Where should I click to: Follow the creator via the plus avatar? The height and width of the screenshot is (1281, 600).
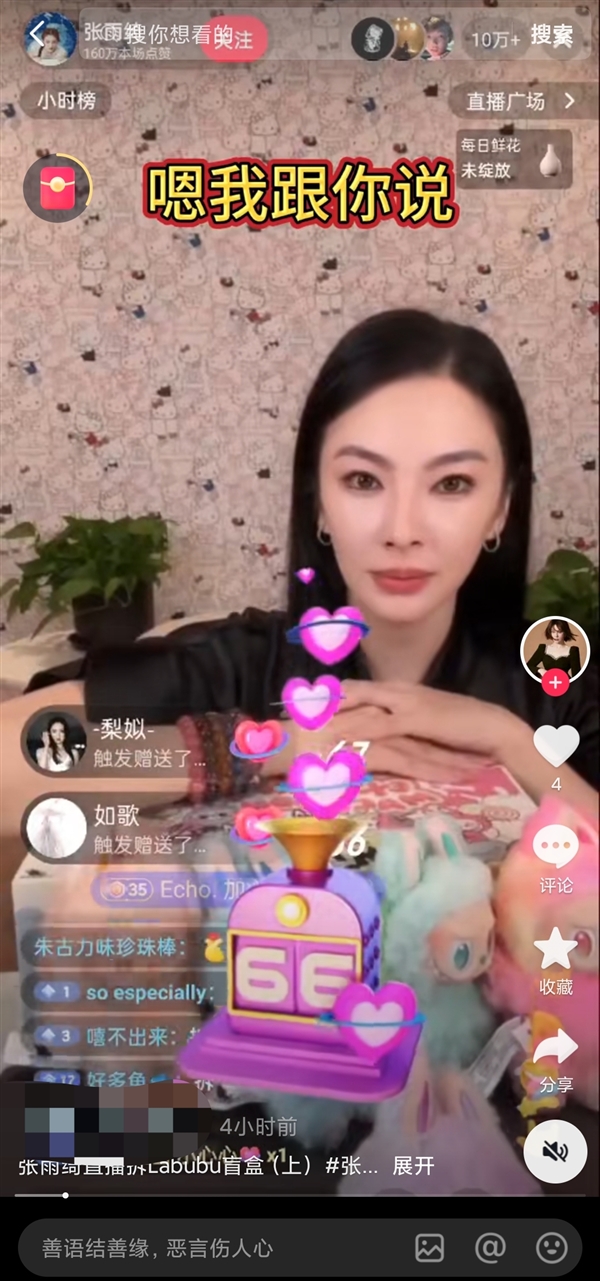coord(556,684)
